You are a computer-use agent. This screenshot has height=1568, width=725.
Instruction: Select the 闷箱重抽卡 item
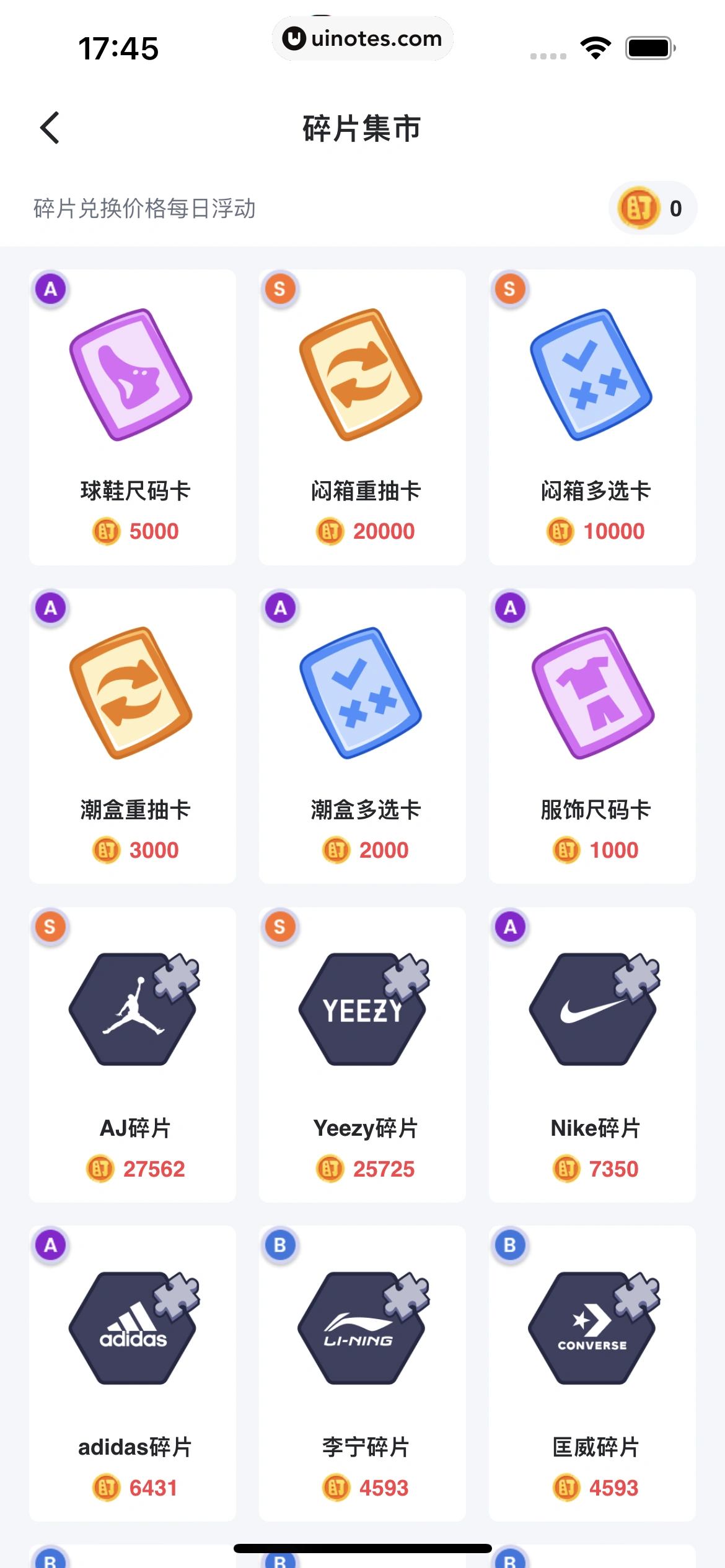click(x=362, y=416)
